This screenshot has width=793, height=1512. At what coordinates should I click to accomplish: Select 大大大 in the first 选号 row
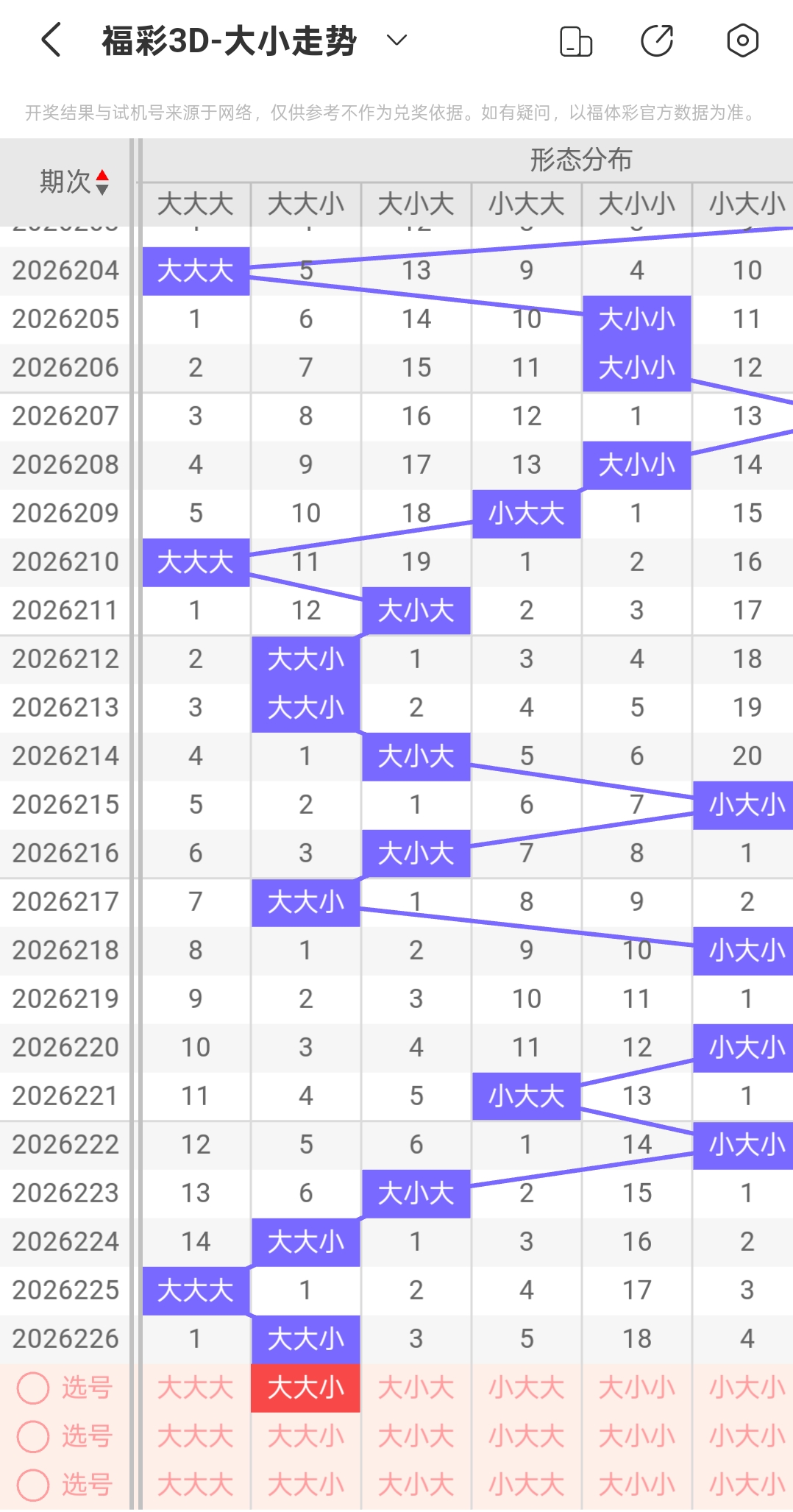[x=196, y=1388]
